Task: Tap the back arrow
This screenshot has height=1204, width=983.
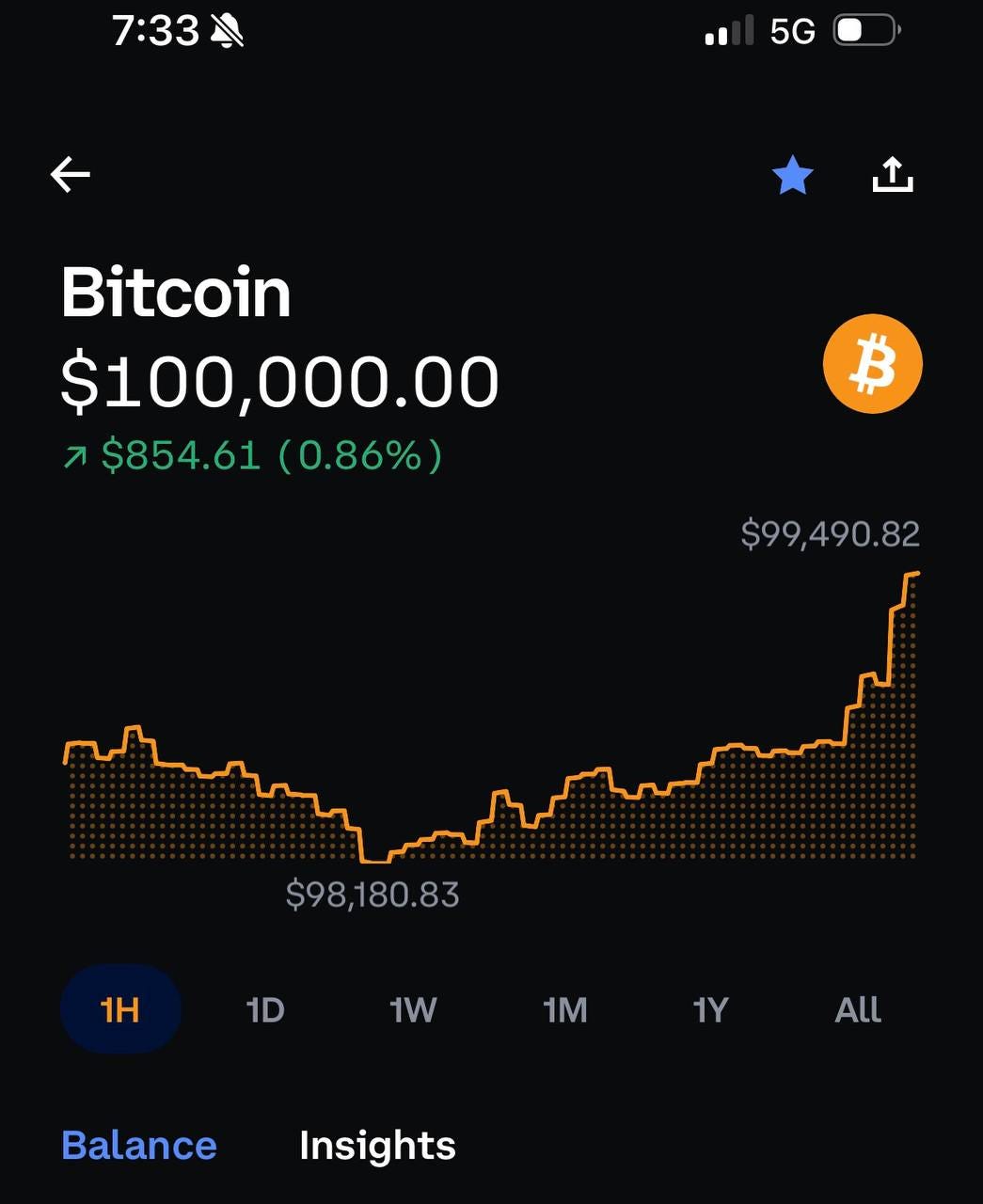Action: 69,174
